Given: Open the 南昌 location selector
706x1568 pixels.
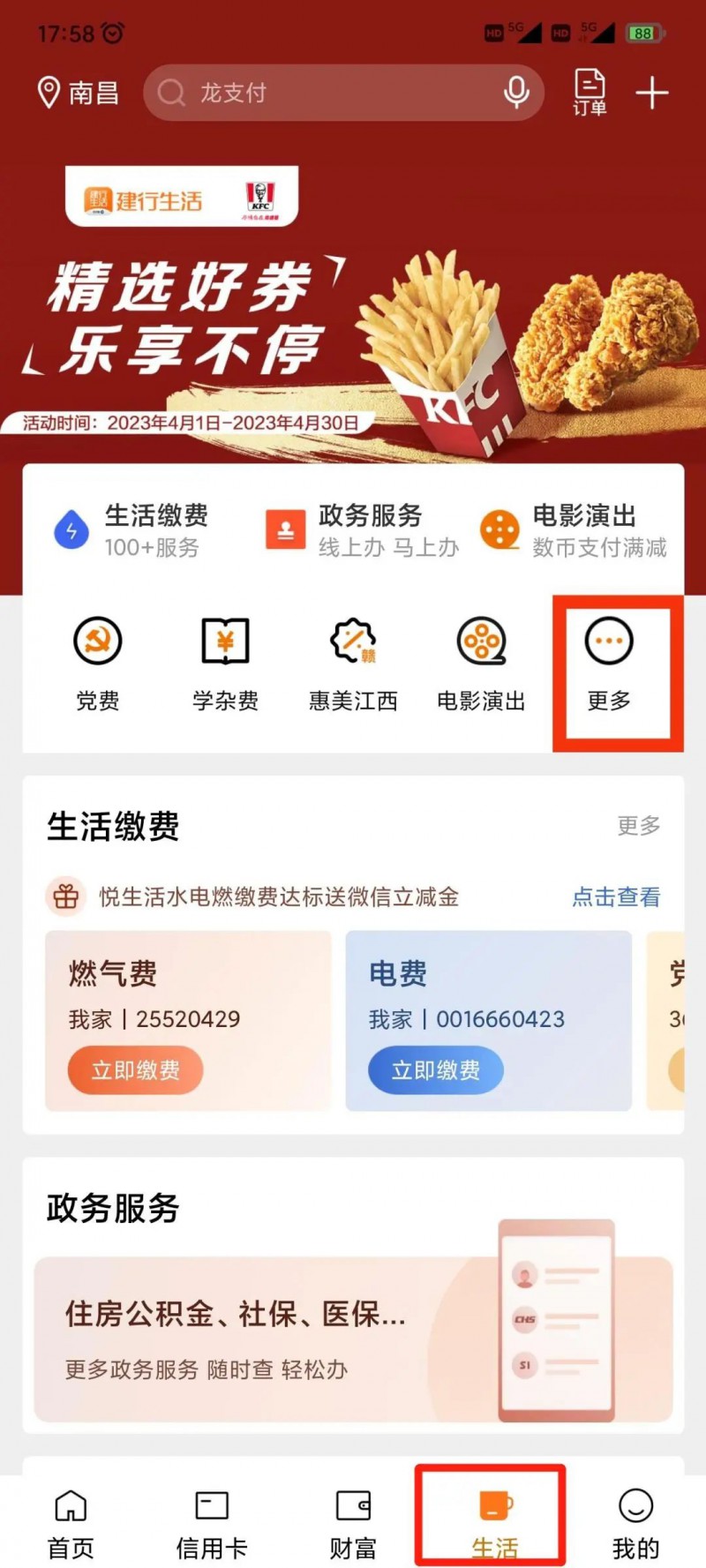Looking at the screenshot, I should (78, 93).
